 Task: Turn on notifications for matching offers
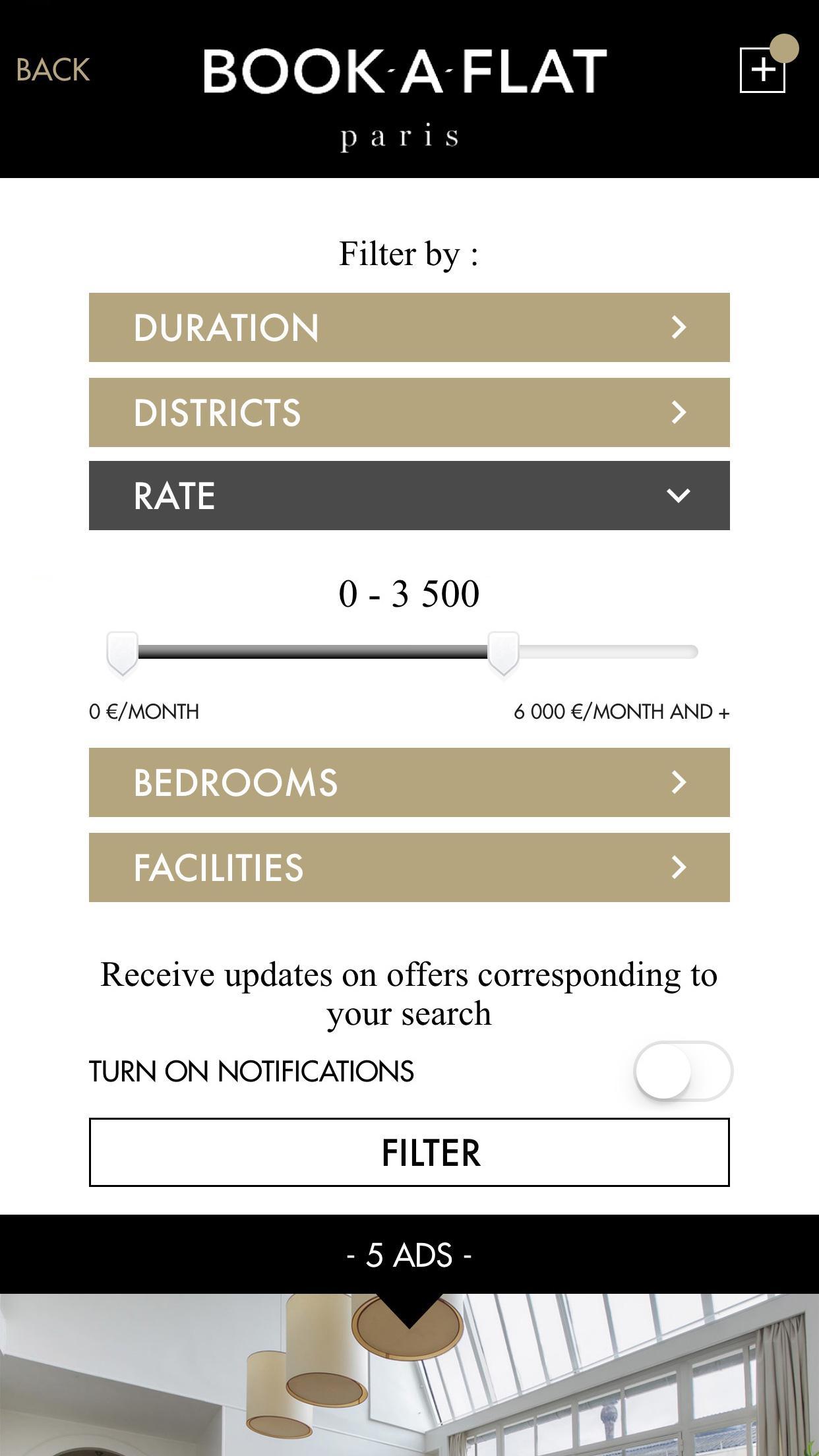[x=682, y=1071]
